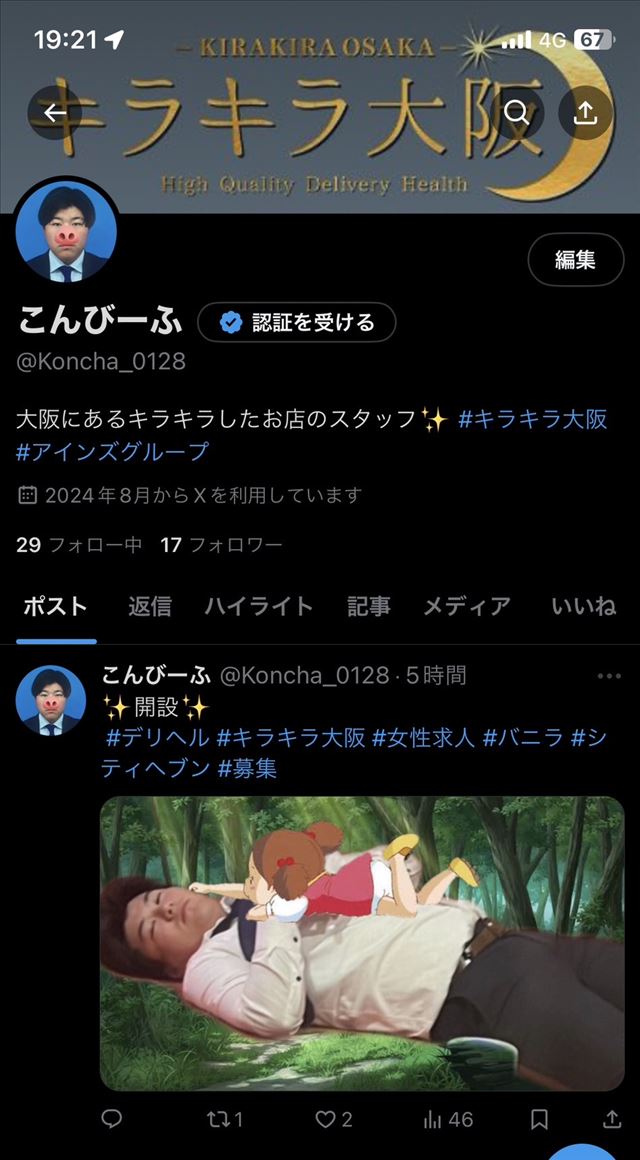The width and height of the screenshot is (640, 1160).
Task: Switch to the ハイライト tab
Action: tap(259, 606)
